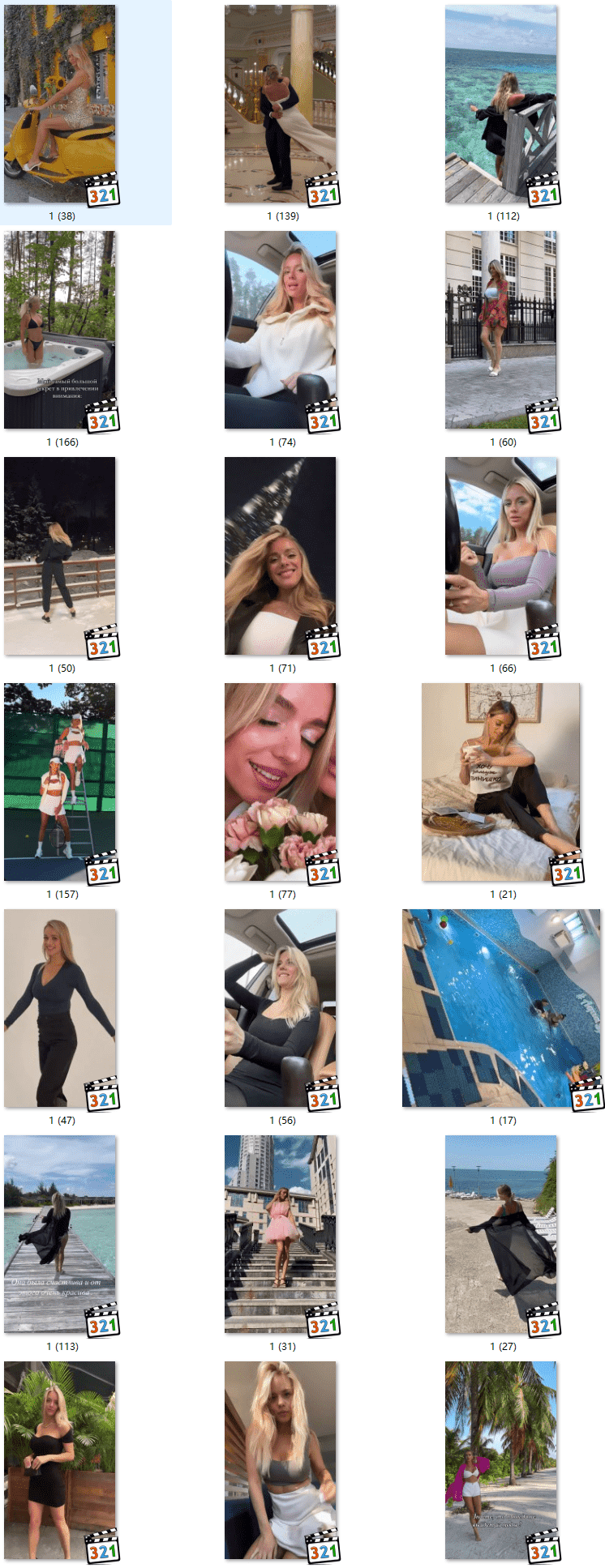This screenshot has width=605, height=1568.
Task: Open video file 1 (71)
Action: 281,556
